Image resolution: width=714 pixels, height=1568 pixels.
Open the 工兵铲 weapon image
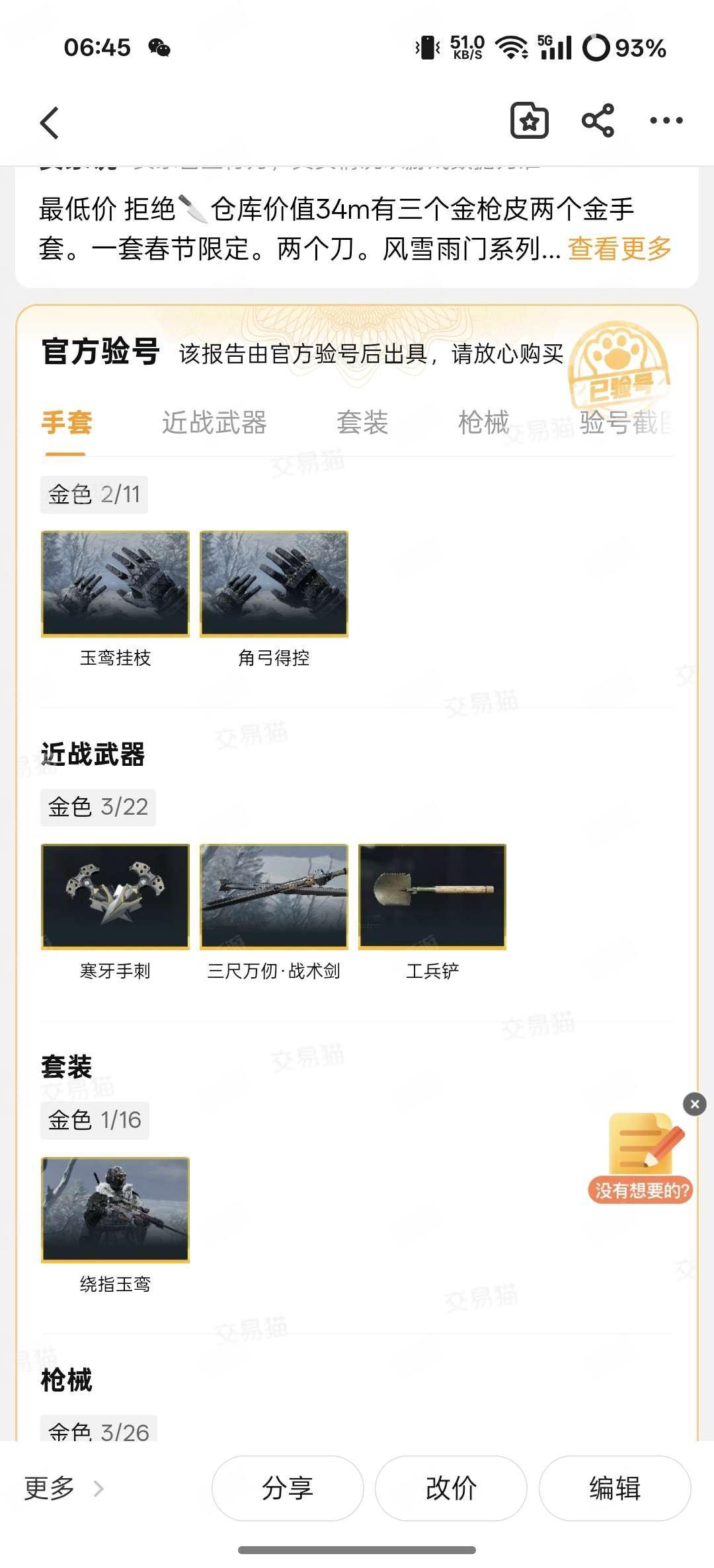[432, 897]
